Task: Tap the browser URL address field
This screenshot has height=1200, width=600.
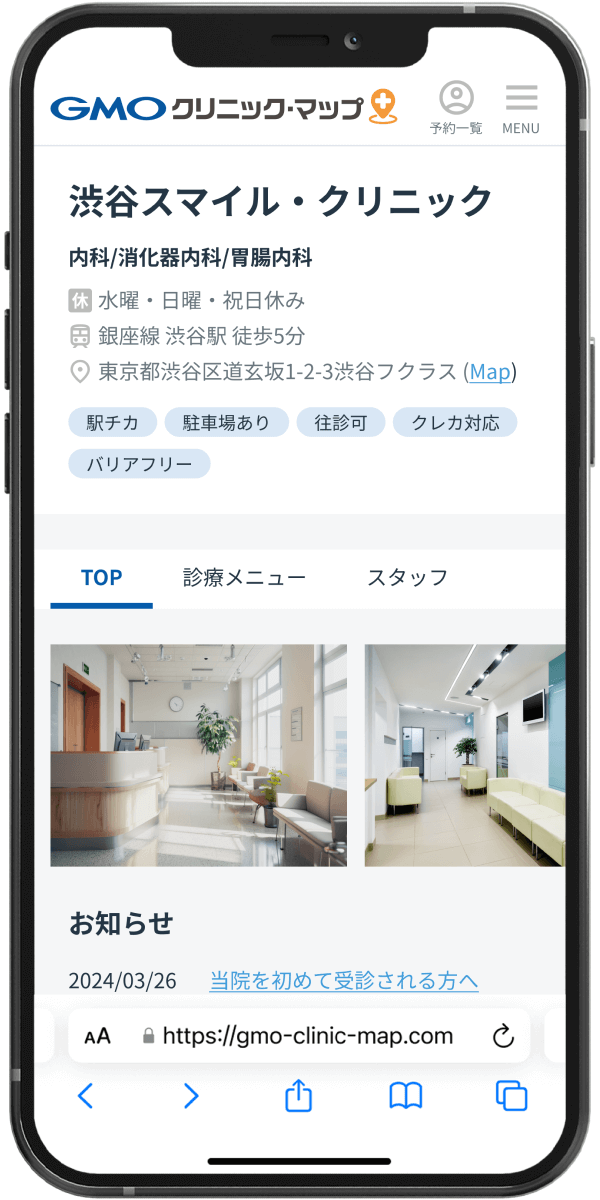Action: point(300,1035)
